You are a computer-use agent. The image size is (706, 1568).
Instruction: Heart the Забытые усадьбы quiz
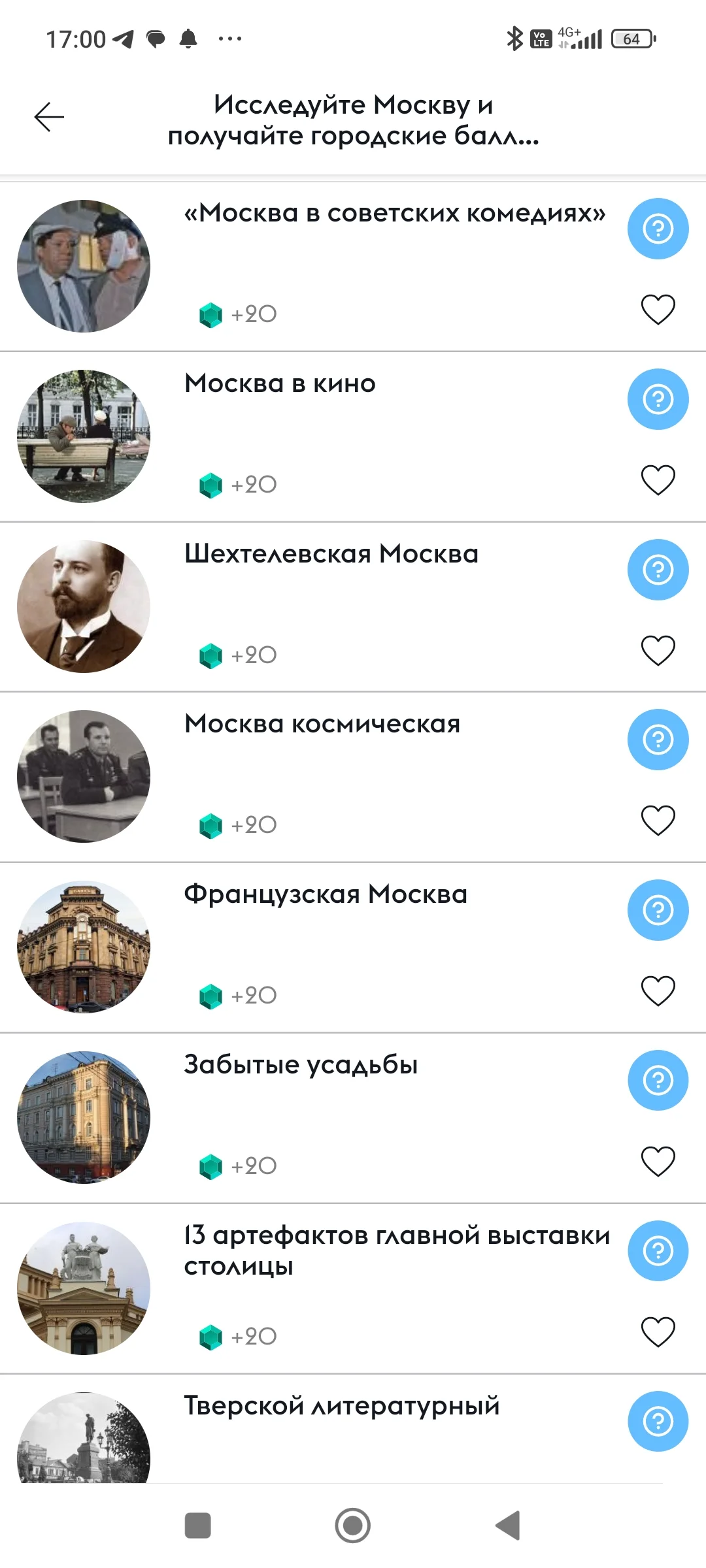658,1162
